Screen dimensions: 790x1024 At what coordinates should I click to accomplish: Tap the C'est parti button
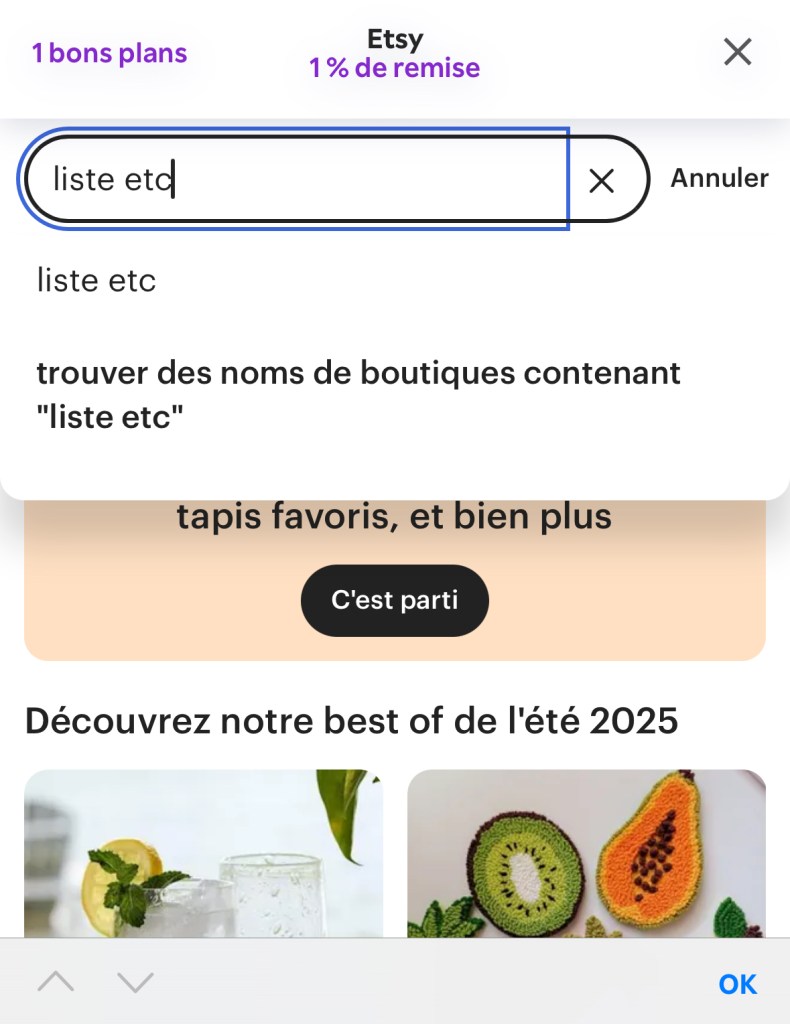[x=394, y=600]
